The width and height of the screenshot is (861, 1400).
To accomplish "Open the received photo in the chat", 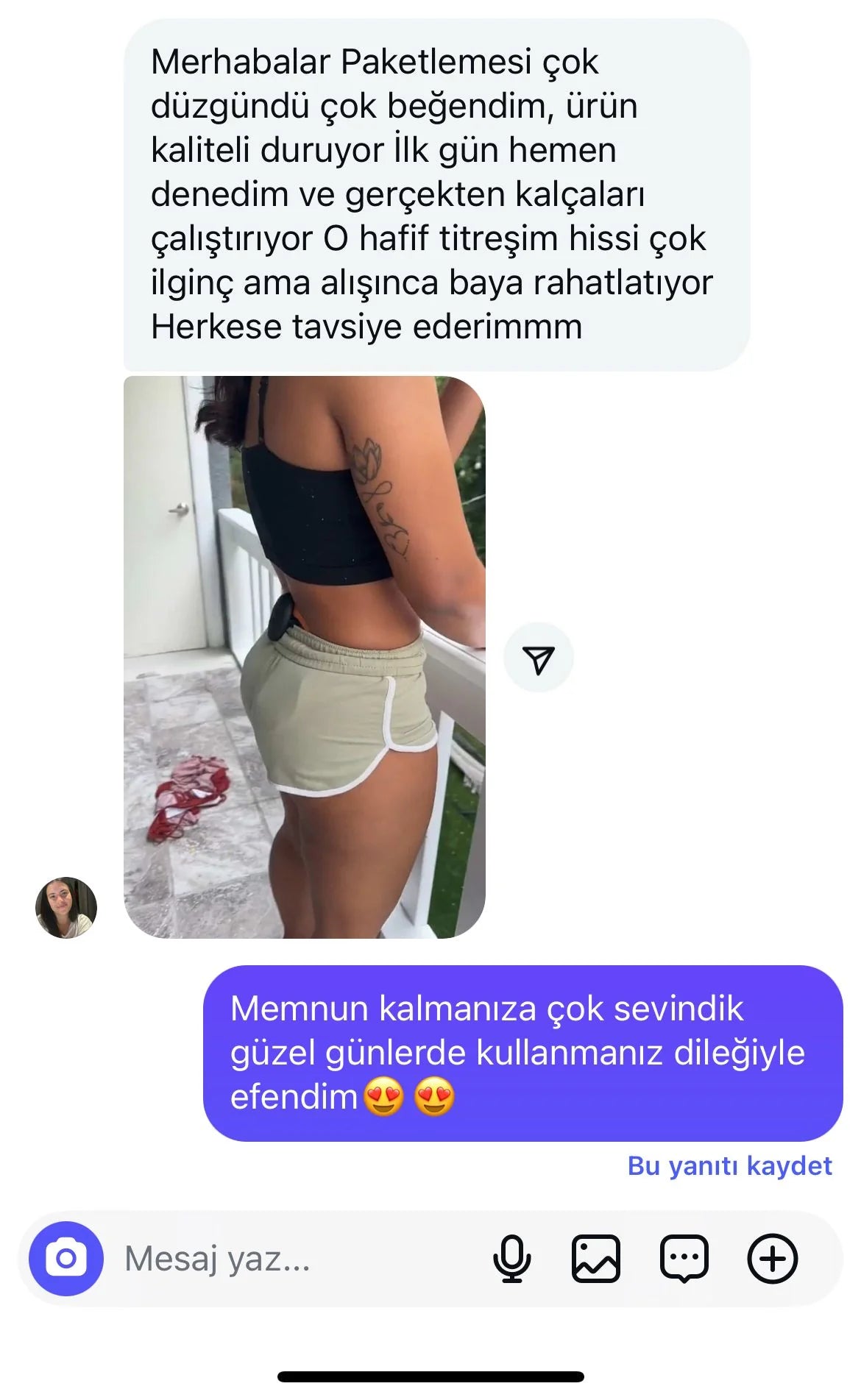I will pos(304,657).
